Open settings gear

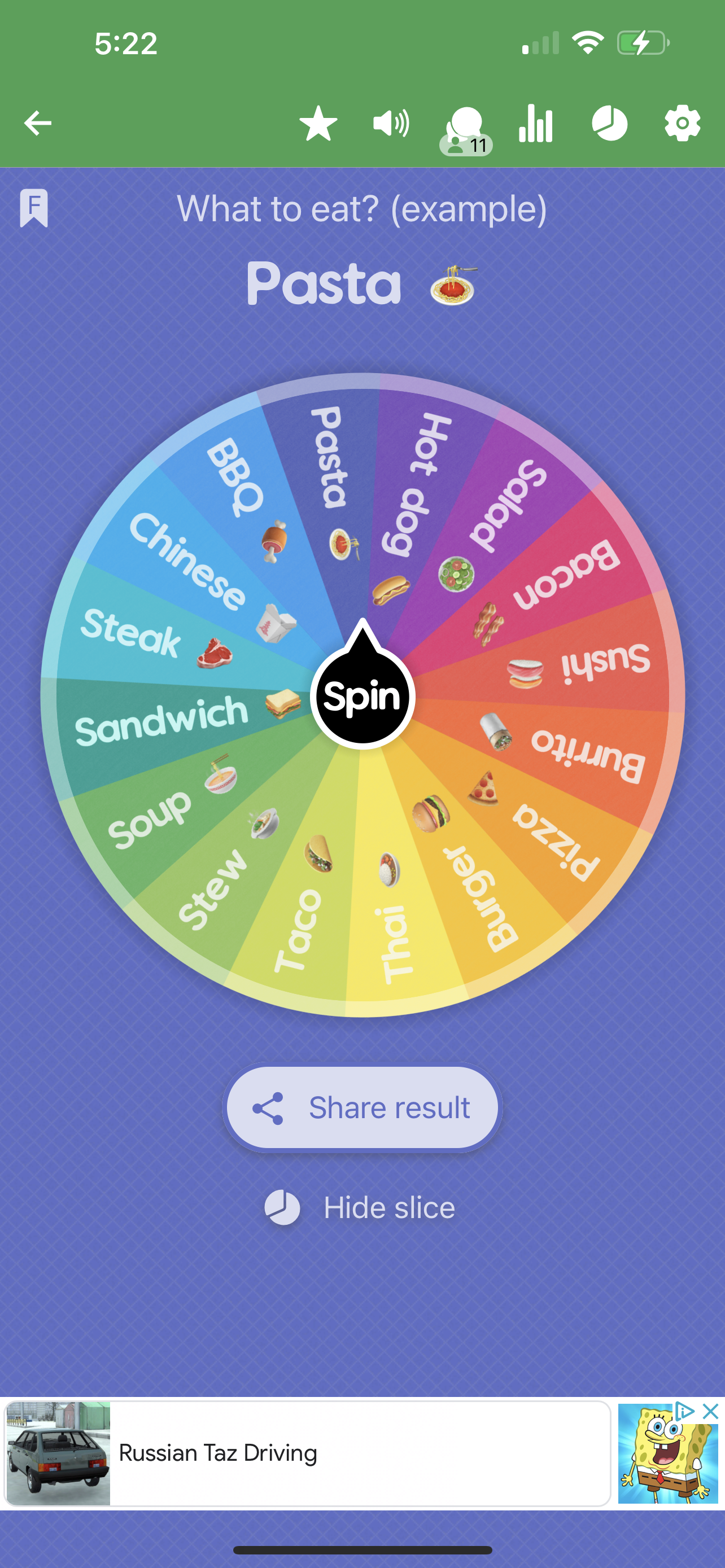coord(682,124)
